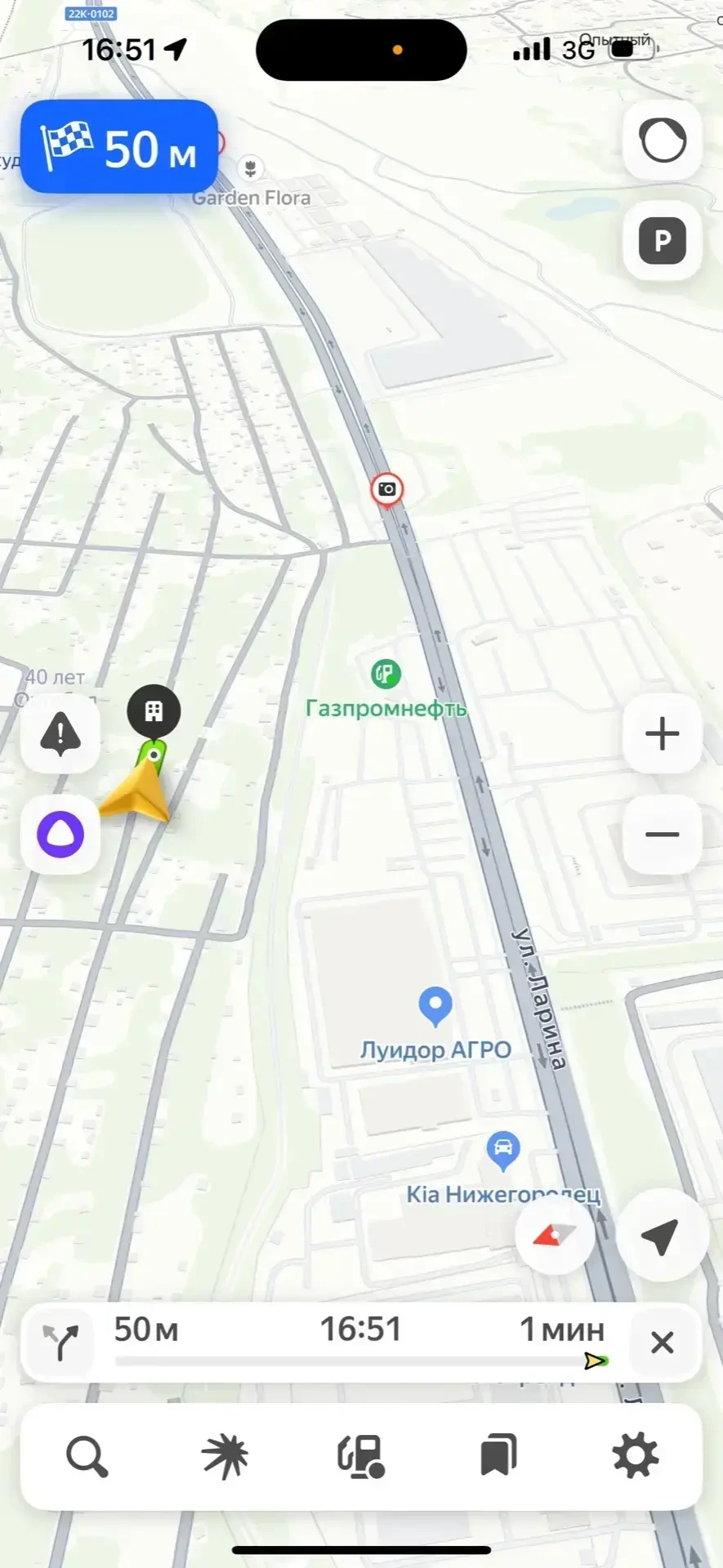Tap the Газпромнефть gas station marker
Image resolution: width=723 pixels, height=1568 pixels.
point(386,675)
